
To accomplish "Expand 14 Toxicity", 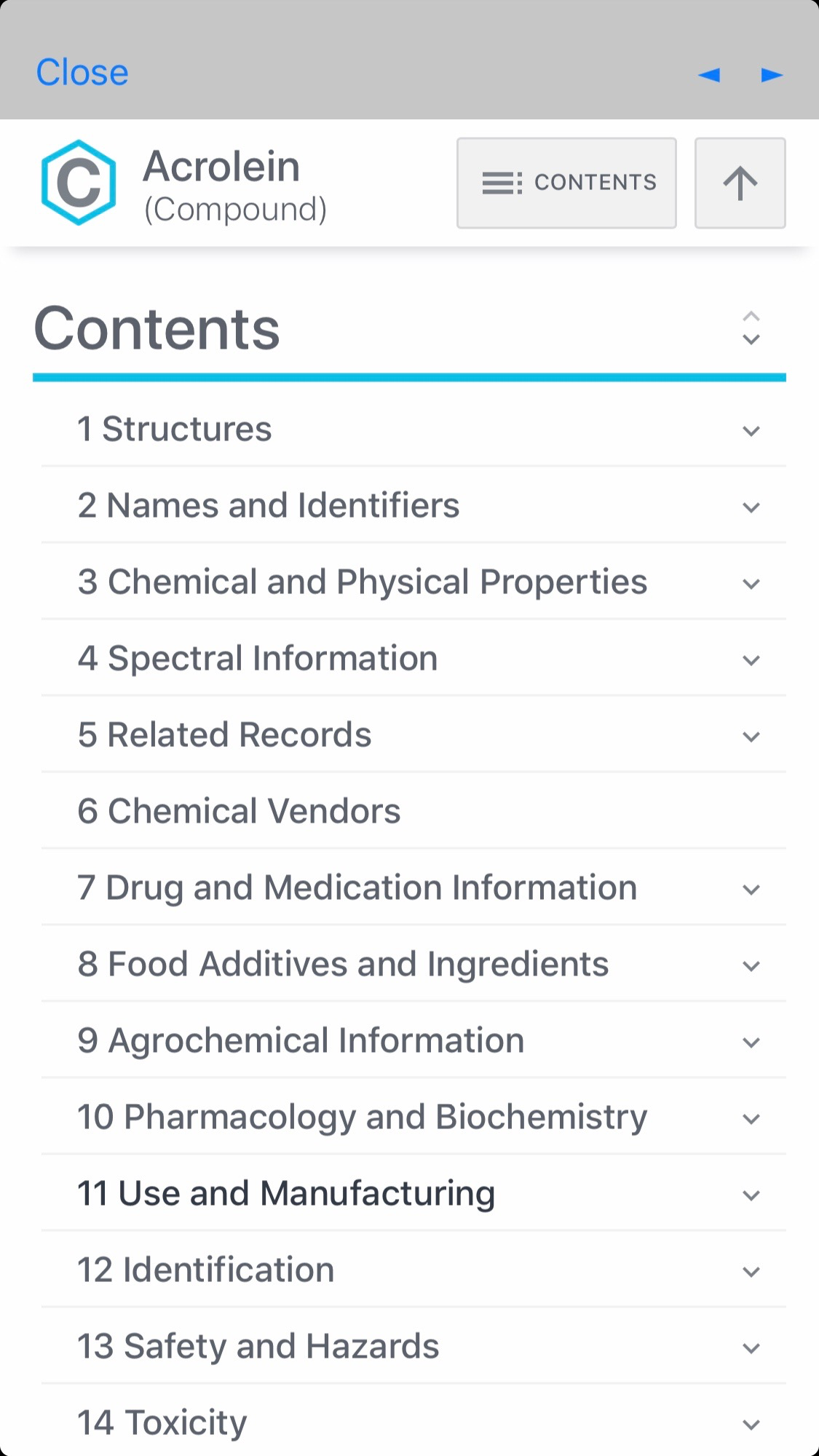I will pos(751,1424).
